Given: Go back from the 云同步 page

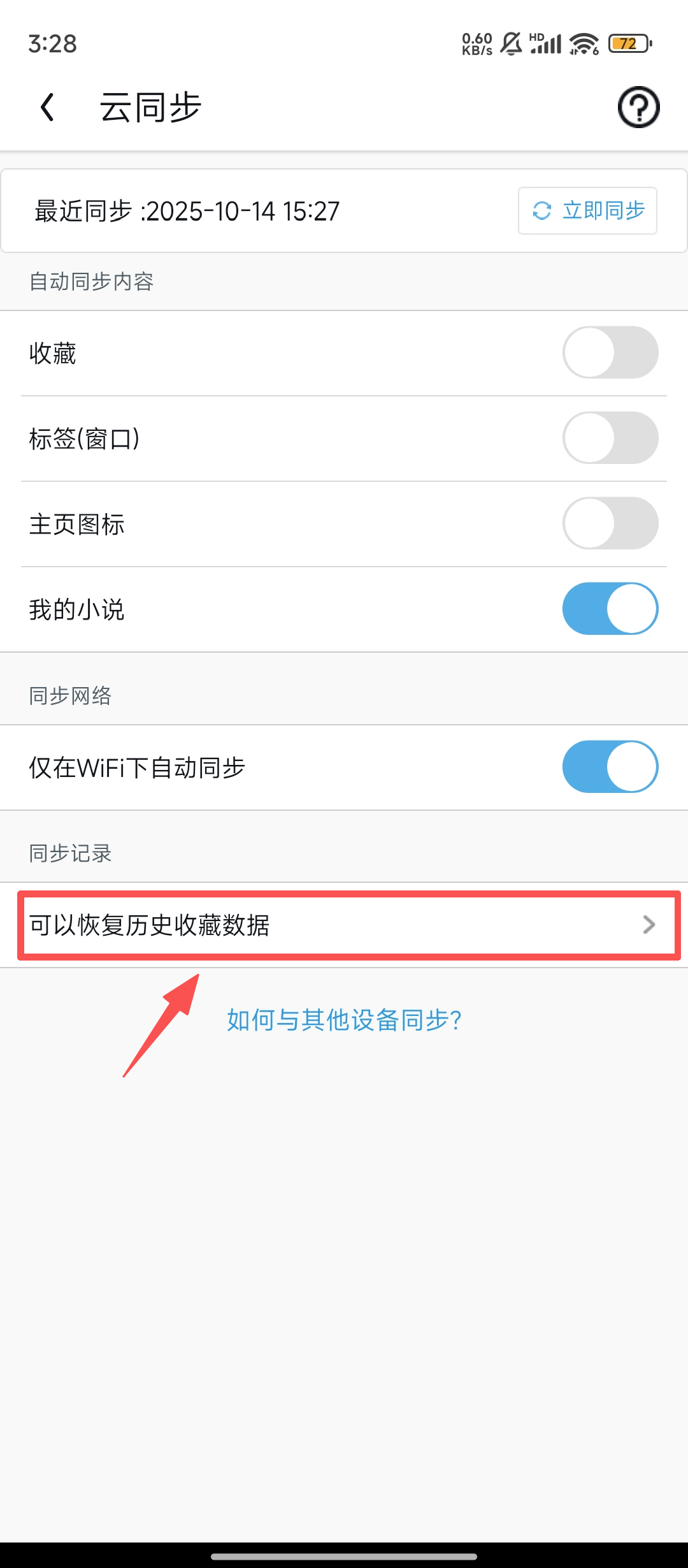Looking at the screenshot, I should 47,107.
